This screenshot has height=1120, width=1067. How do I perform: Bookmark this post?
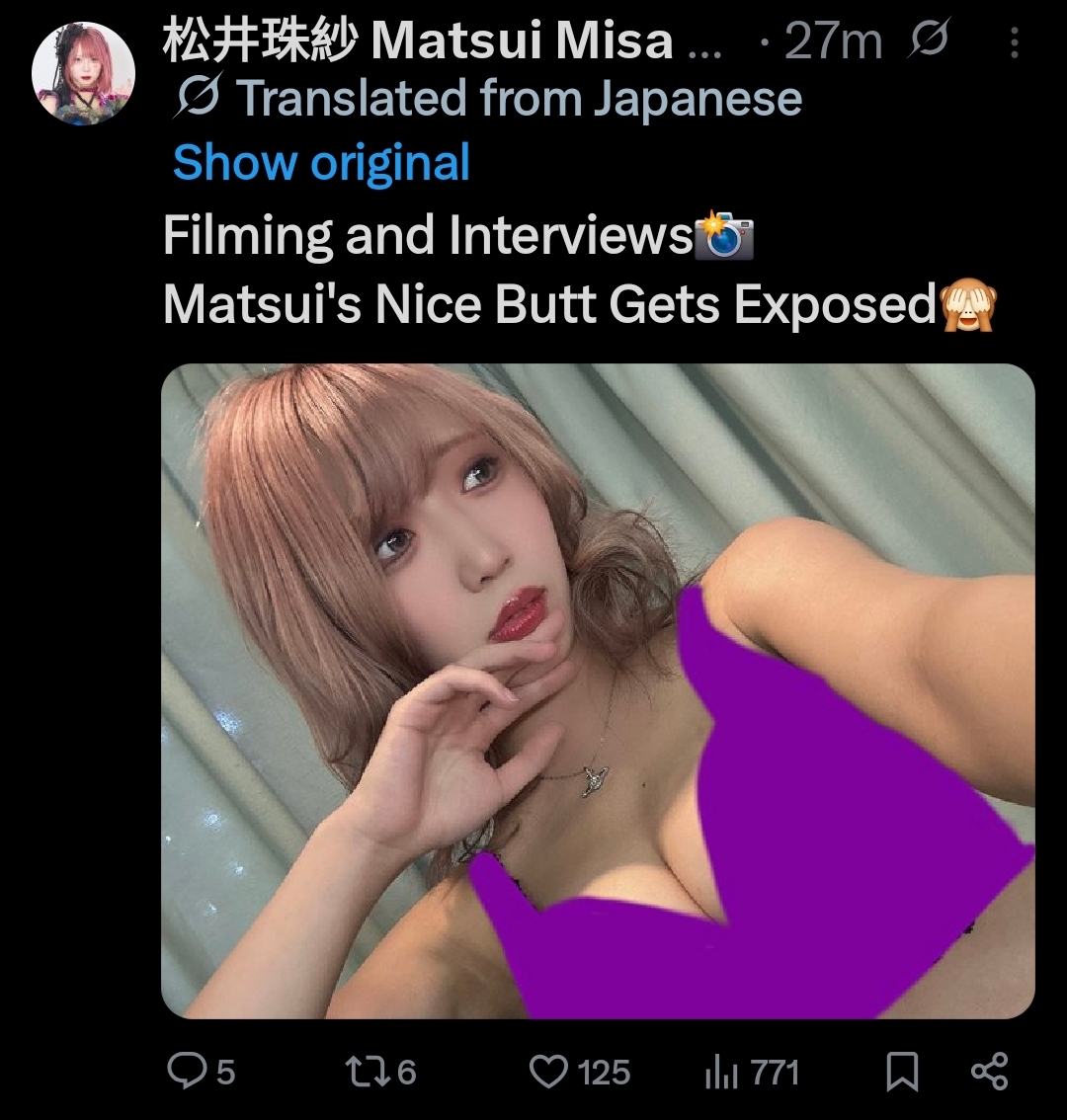coord(902,1072)
